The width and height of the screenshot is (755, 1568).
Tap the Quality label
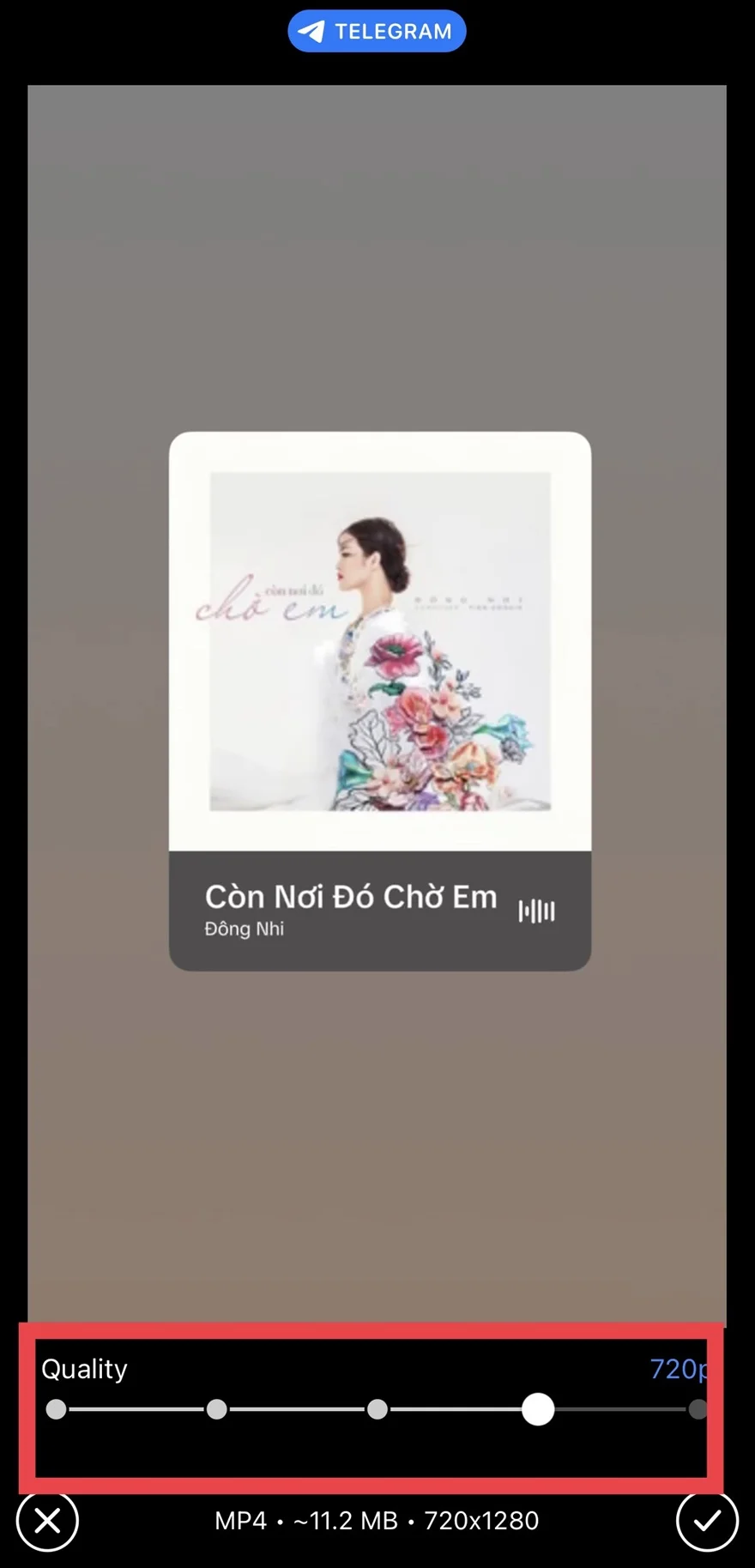pyautogui.click(x=84, y=1369)
